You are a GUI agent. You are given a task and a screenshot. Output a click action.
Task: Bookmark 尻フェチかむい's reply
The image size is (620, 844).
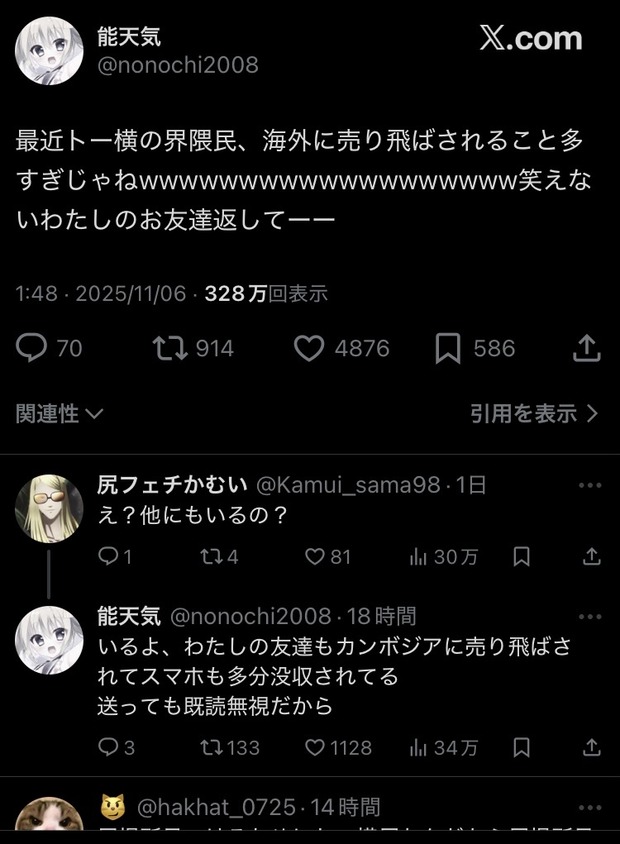click(x=521, y=557)
